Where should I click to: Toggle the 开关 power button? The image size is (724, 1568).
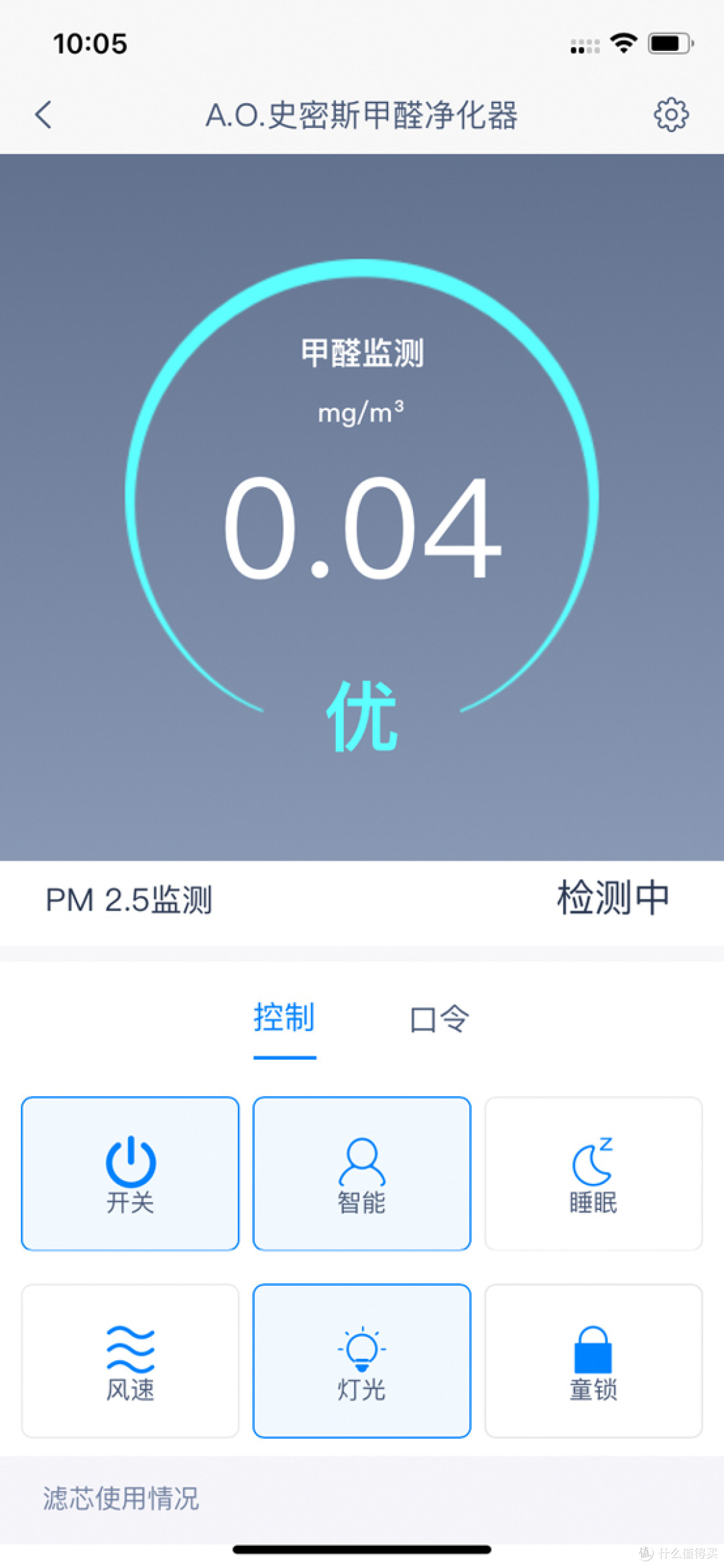tap(130, 1173)
